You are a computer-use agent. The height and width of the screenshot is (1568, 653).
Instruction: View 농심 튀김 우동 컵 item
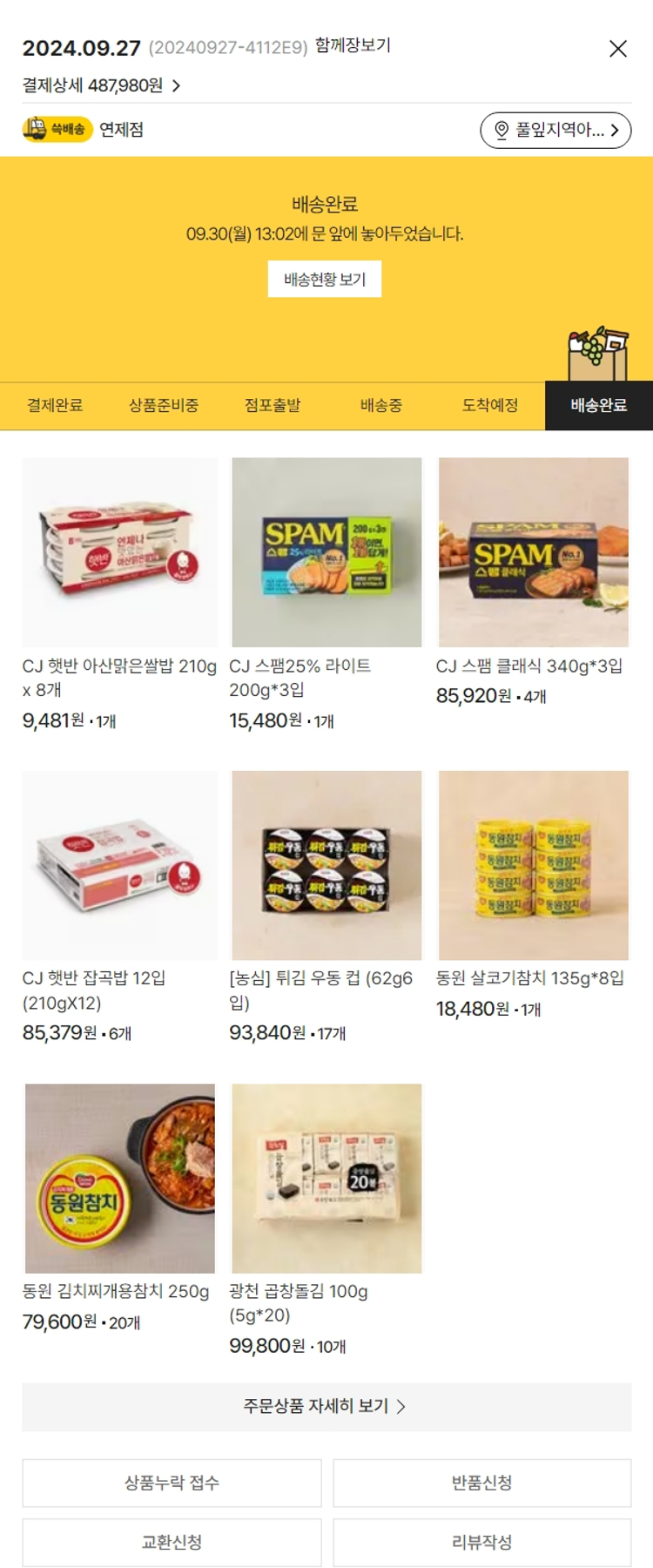pyautogui.click(x=326, y=865)
